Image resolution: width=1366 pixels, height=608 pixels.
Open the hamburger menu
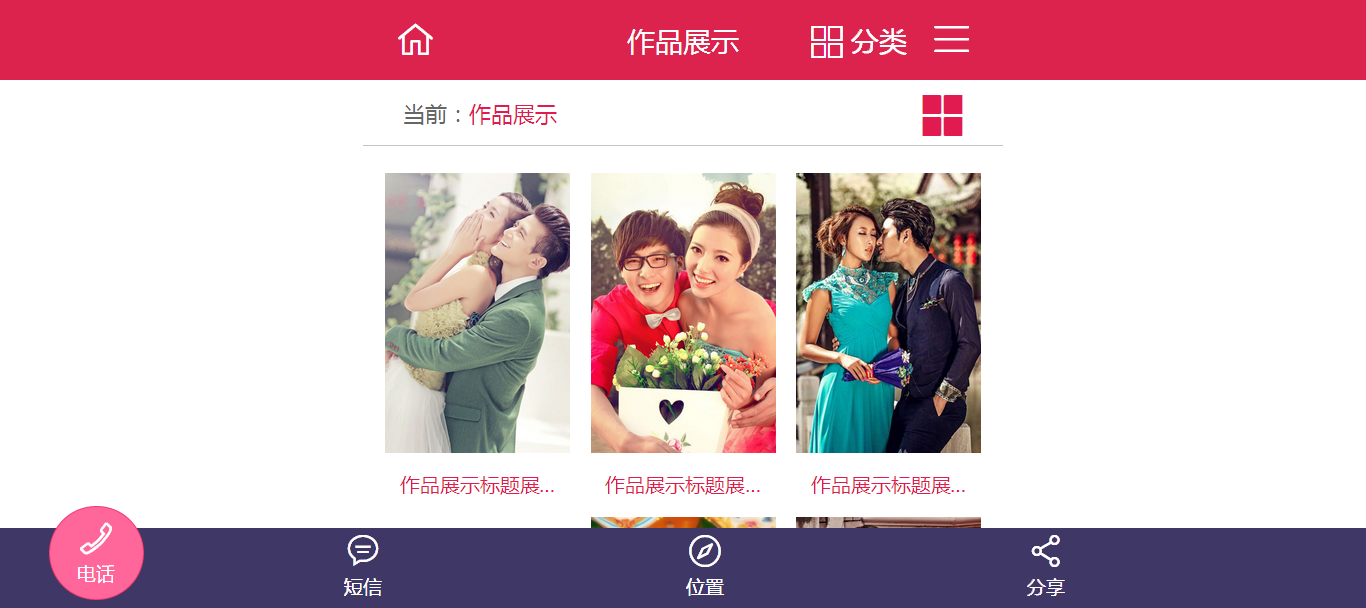click(x=951, y=40)
